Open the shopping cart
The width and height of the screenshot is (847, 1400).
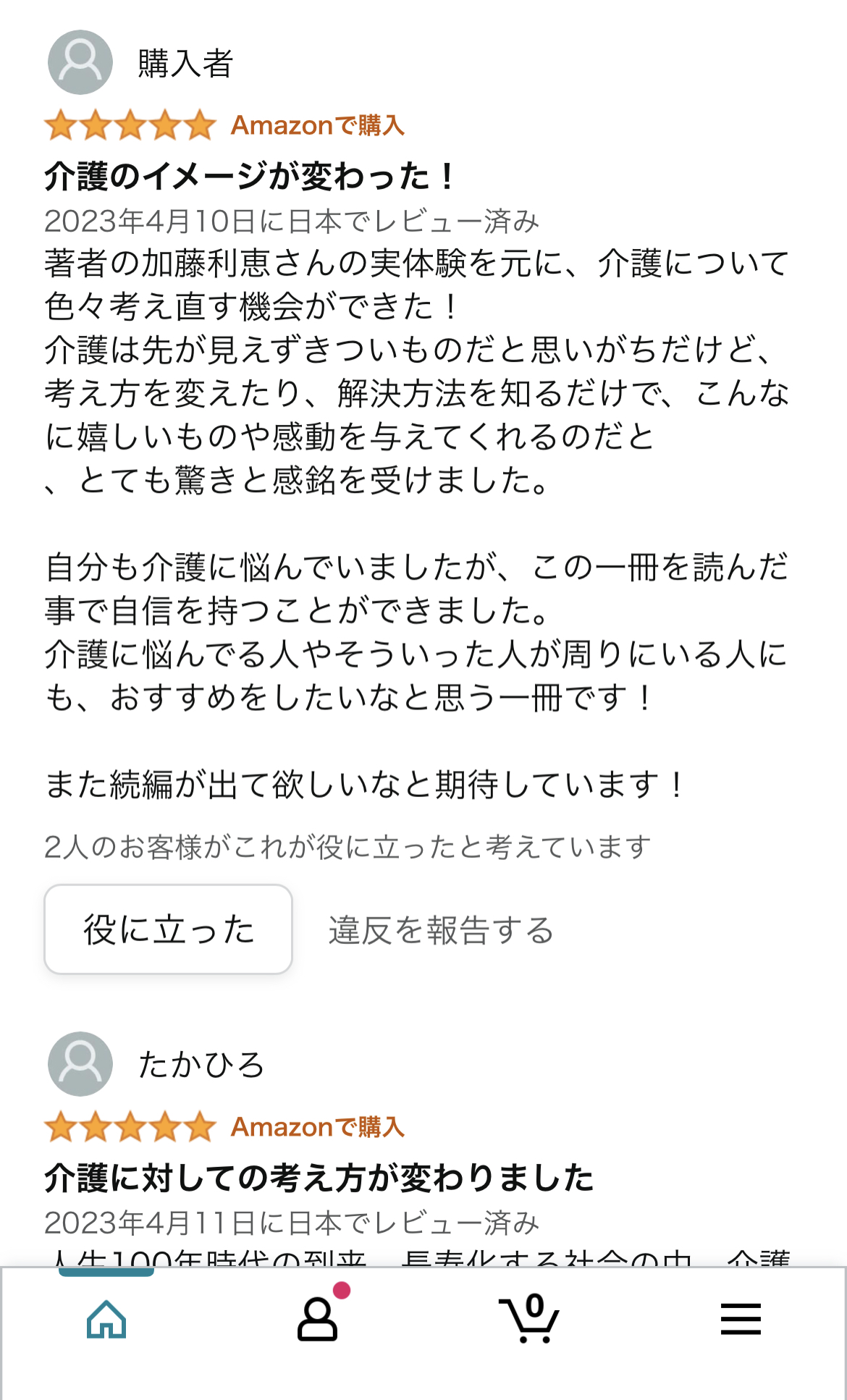tap(529, 1319)
